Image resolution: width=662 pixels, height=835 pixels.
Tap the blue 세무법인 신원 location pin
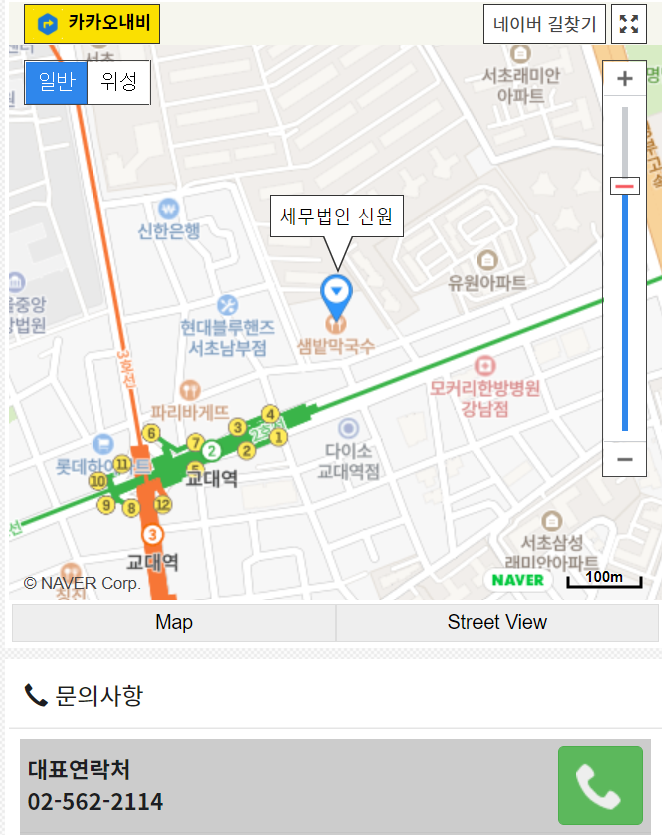(x=336, y=292)
